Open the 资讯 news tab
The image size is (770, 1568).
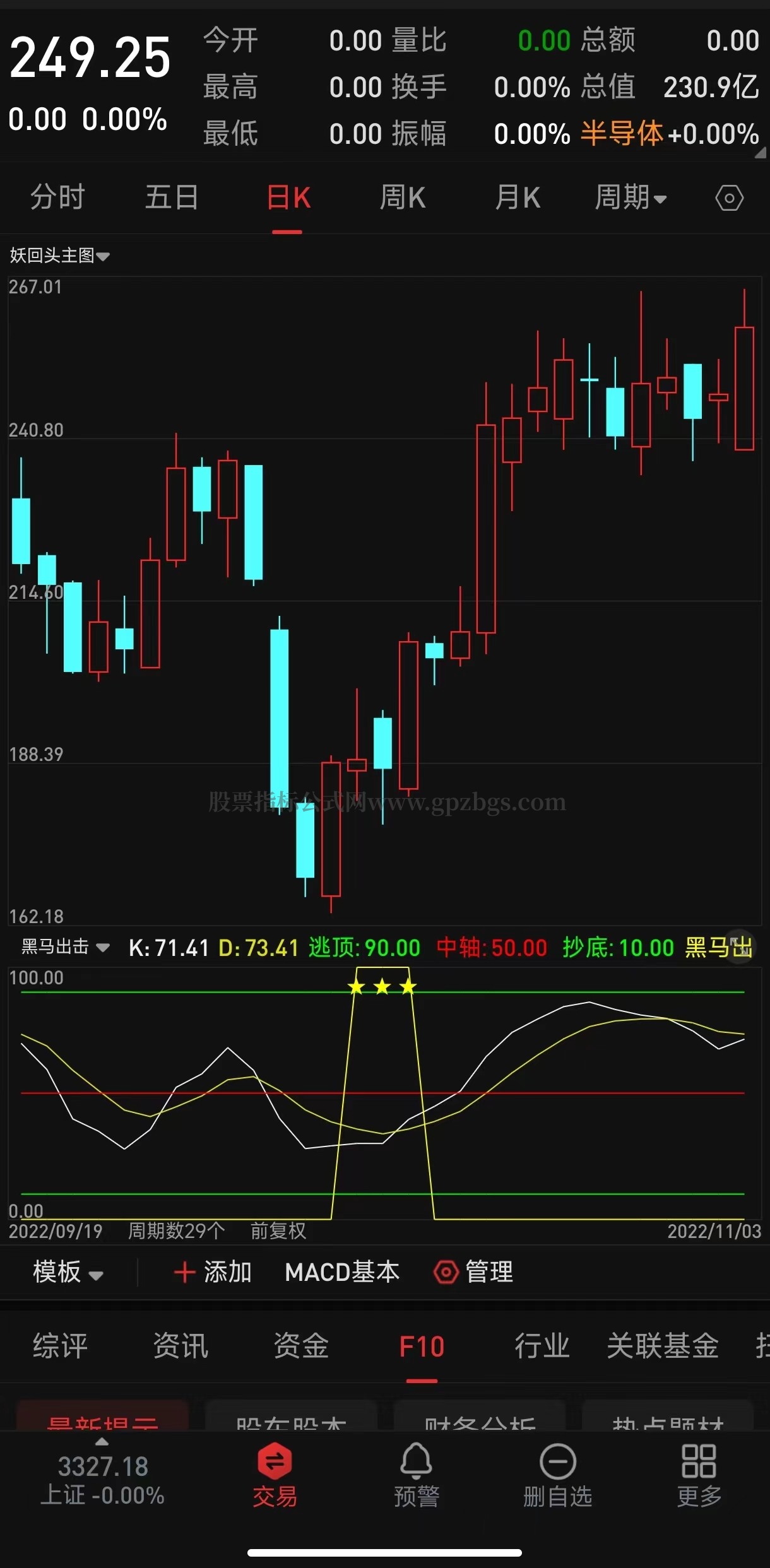pos(181,1346)
